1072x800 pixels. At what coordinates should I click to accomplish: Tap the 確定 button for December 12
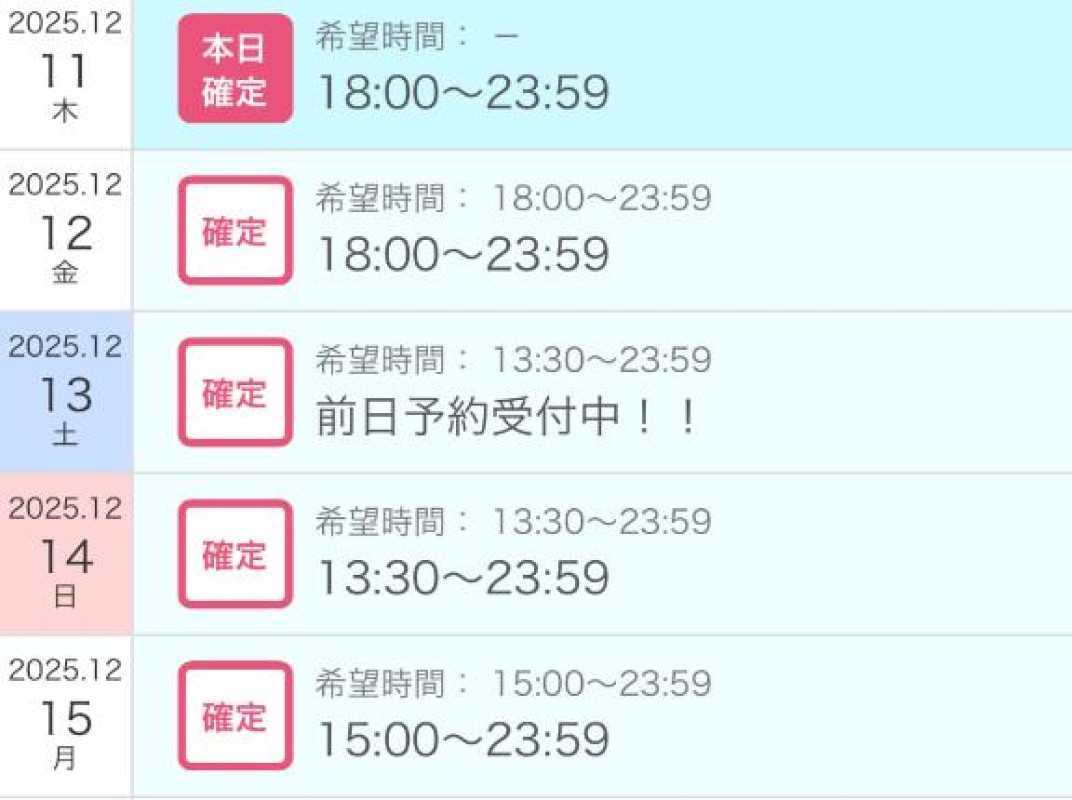click(x=235, y=231)
